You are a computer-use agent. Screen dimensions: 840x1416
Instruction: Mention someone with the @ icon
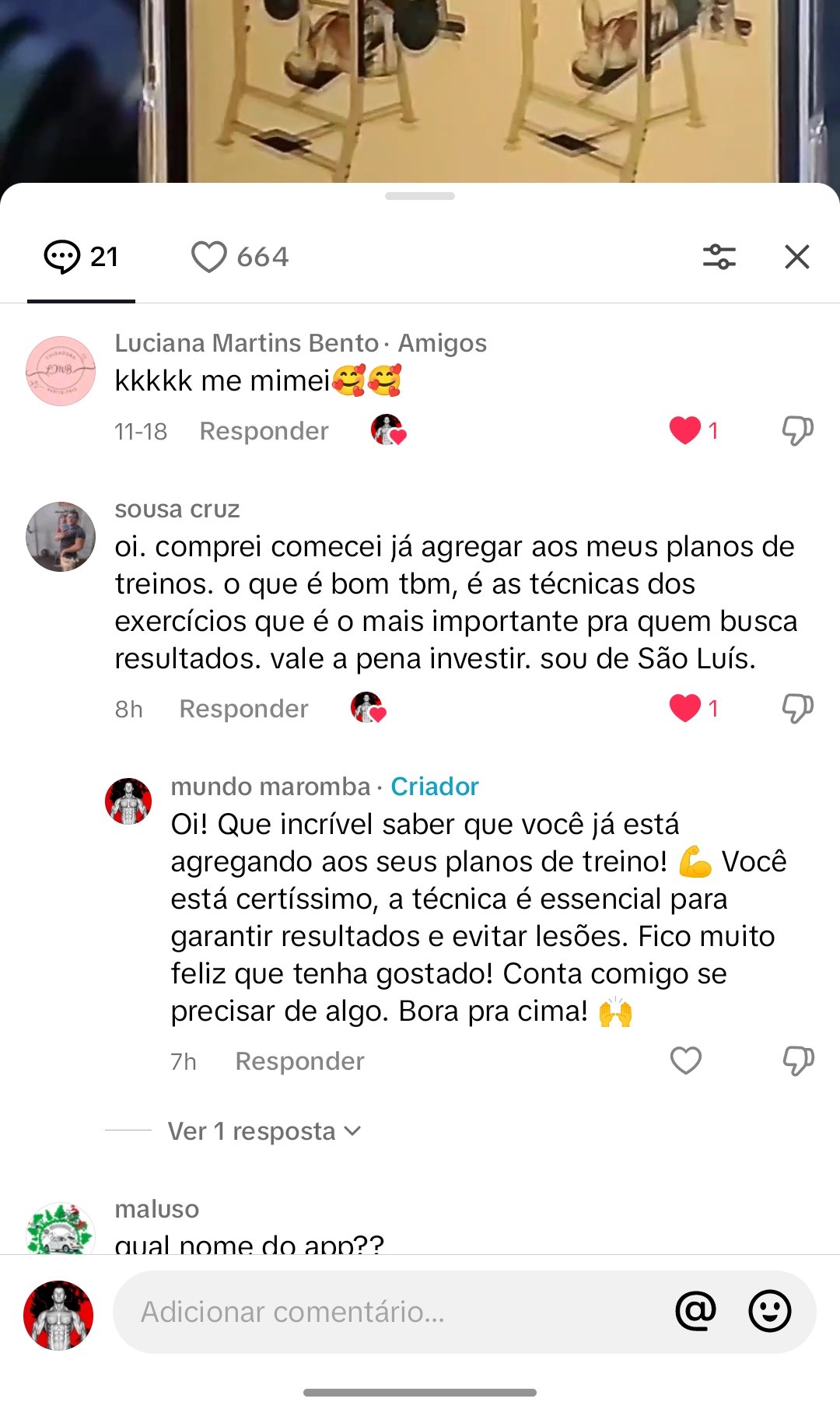[695, 1312]
